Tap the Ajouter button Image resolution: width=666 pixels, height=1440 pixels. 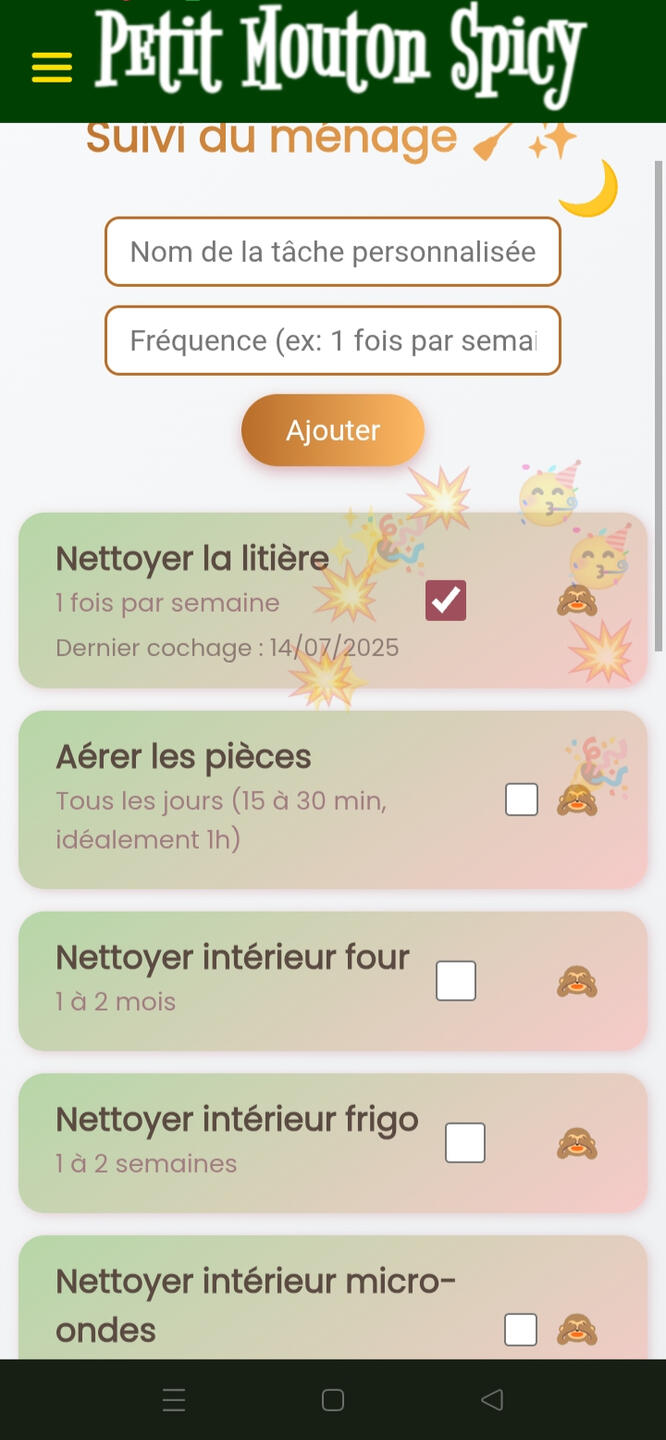click(332, 430)
